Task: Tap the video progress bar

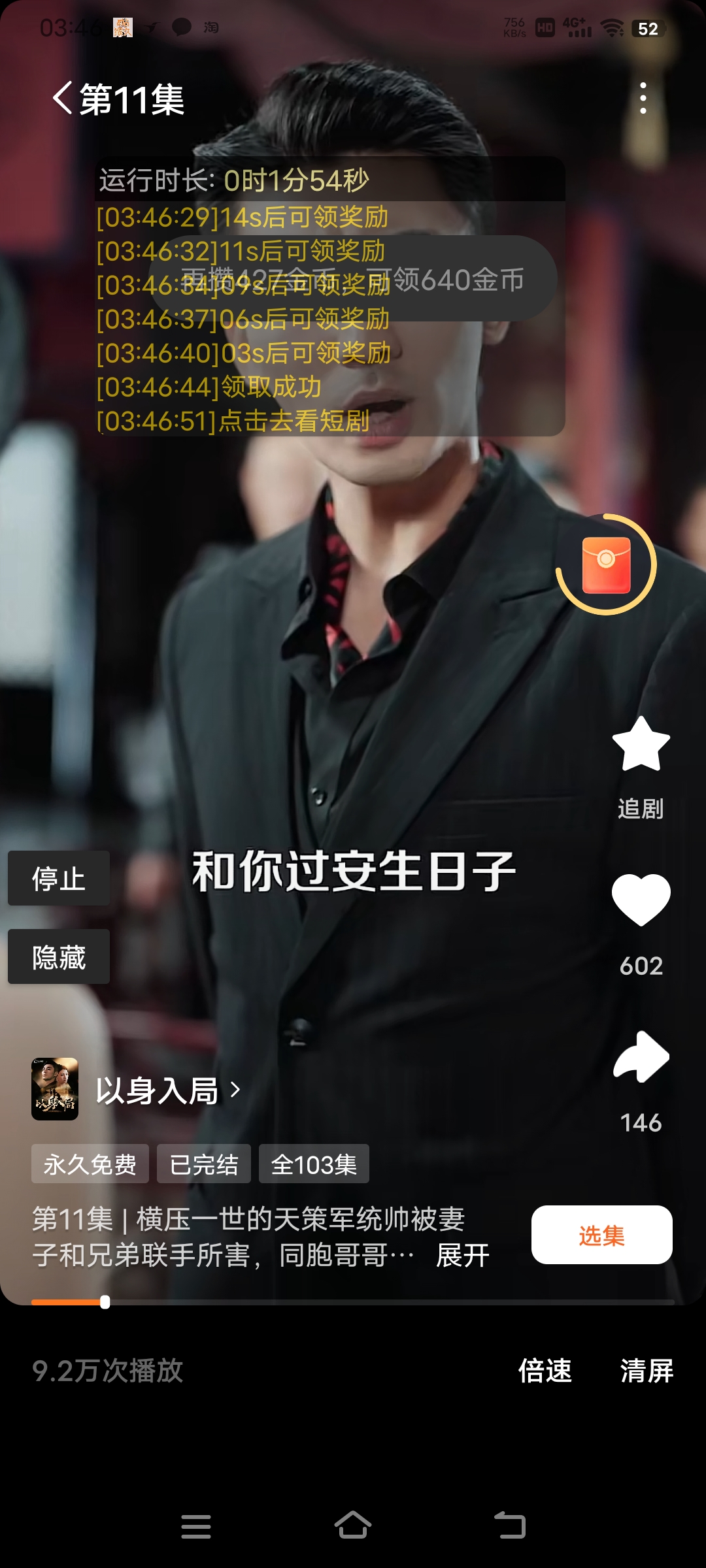Action: (x=353, y=1302)
